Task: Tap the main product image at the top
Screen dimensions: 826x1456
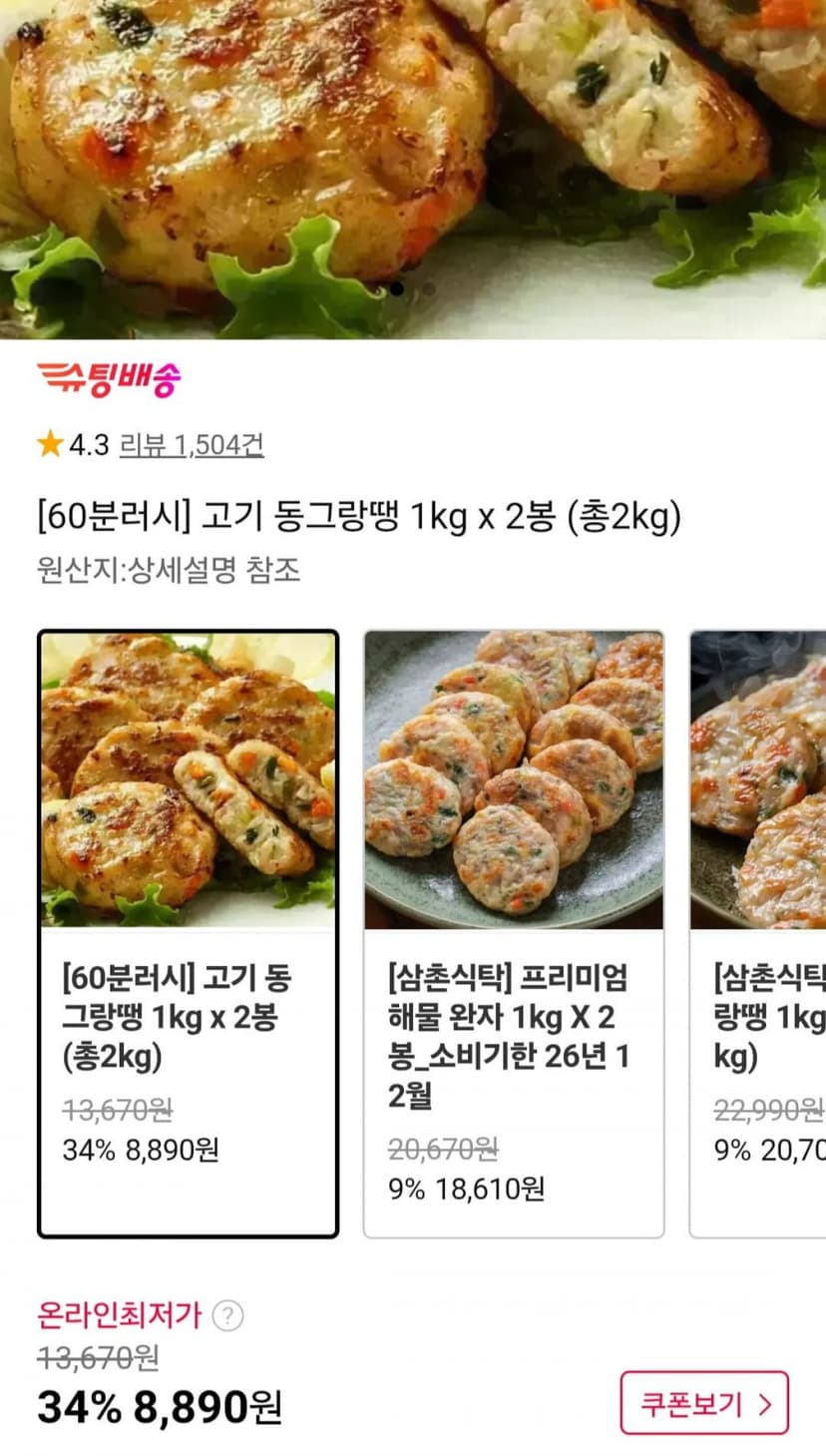Action: pyautogui.click(x=413, y=170)
